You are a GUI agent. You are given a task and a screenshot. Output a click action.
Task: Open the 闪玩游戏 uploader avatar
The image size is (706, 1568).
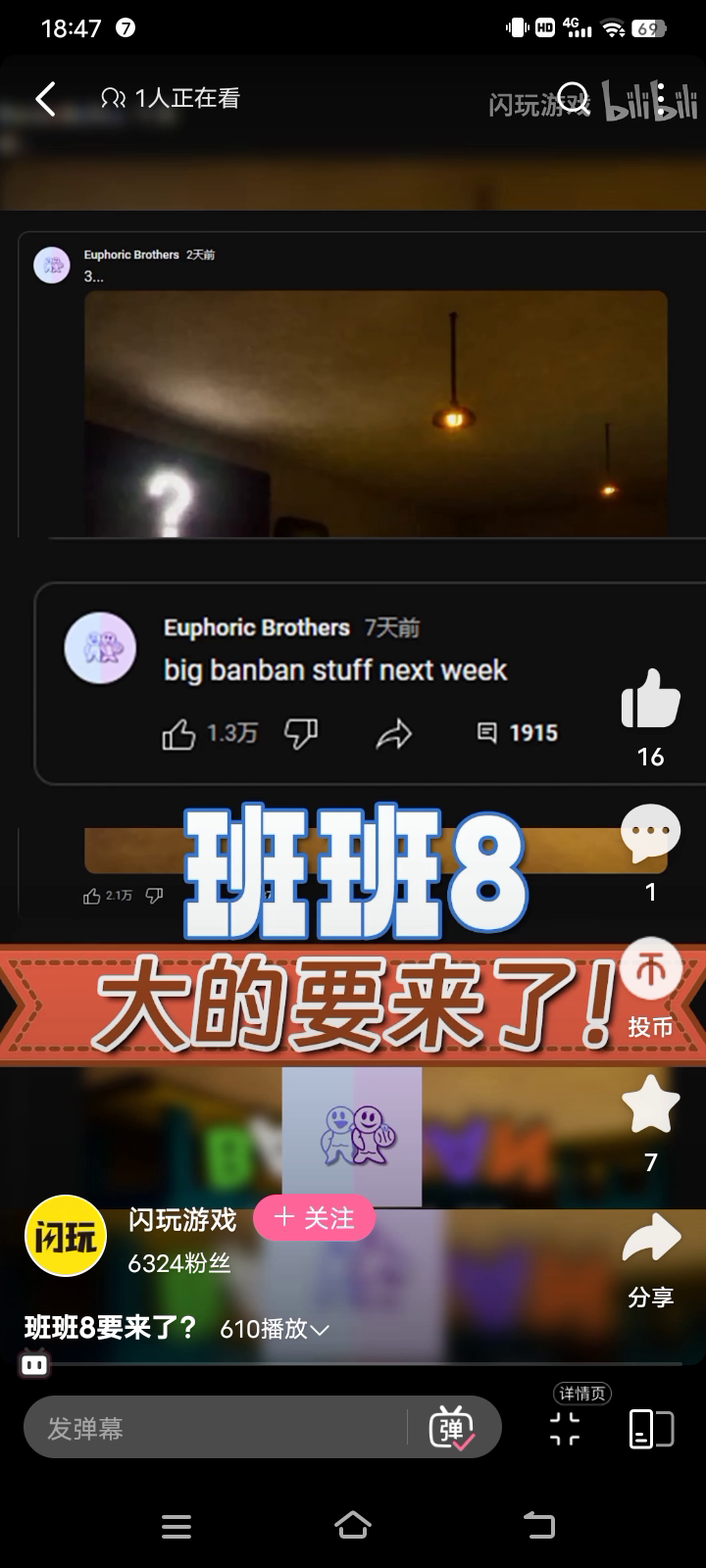(x=65, y=1237)
